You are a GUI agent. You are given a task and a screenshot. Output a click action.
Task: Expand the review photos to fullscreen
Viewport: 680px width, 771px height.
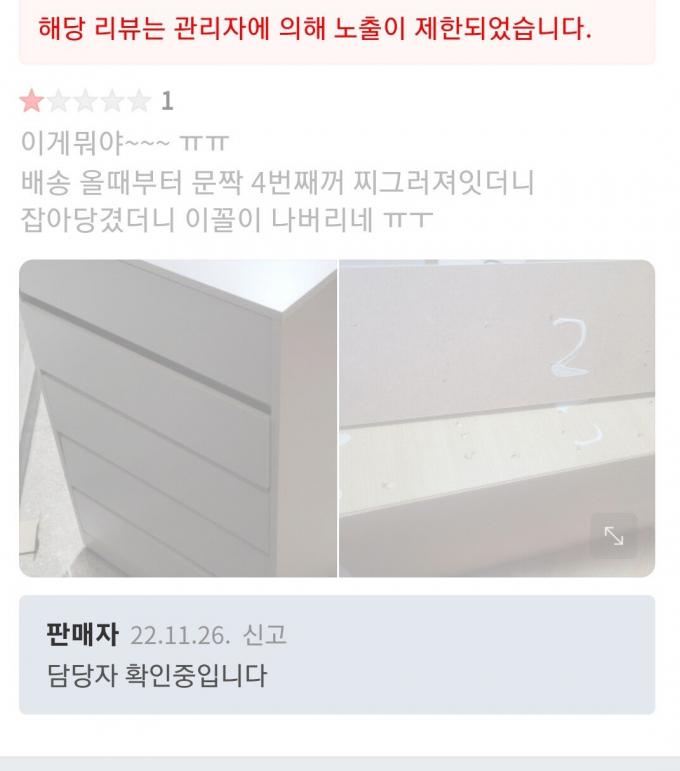pyautogui.click(x=613, y=536)
